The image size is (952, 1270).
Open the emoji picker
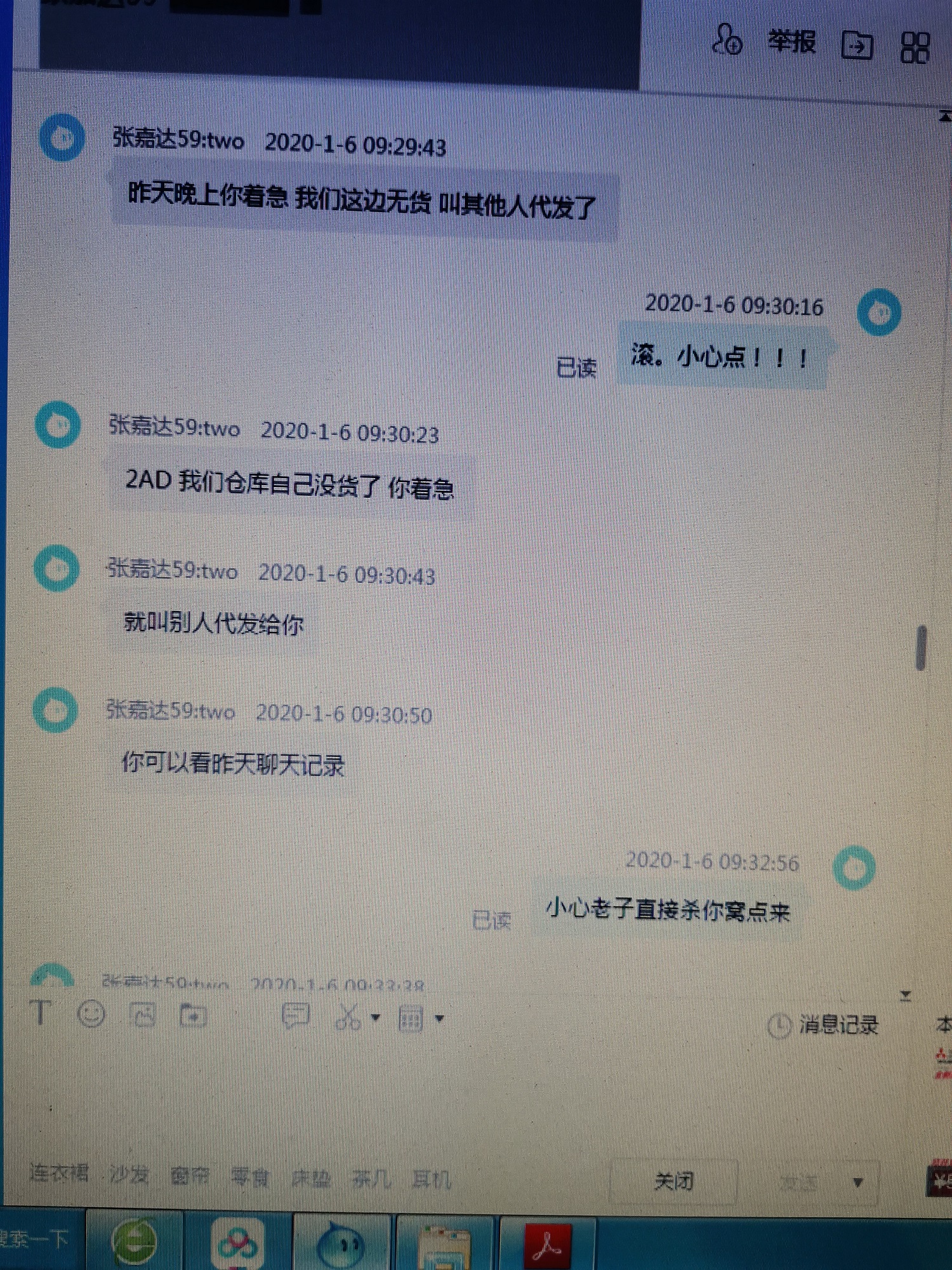[x=91, y=1013]
